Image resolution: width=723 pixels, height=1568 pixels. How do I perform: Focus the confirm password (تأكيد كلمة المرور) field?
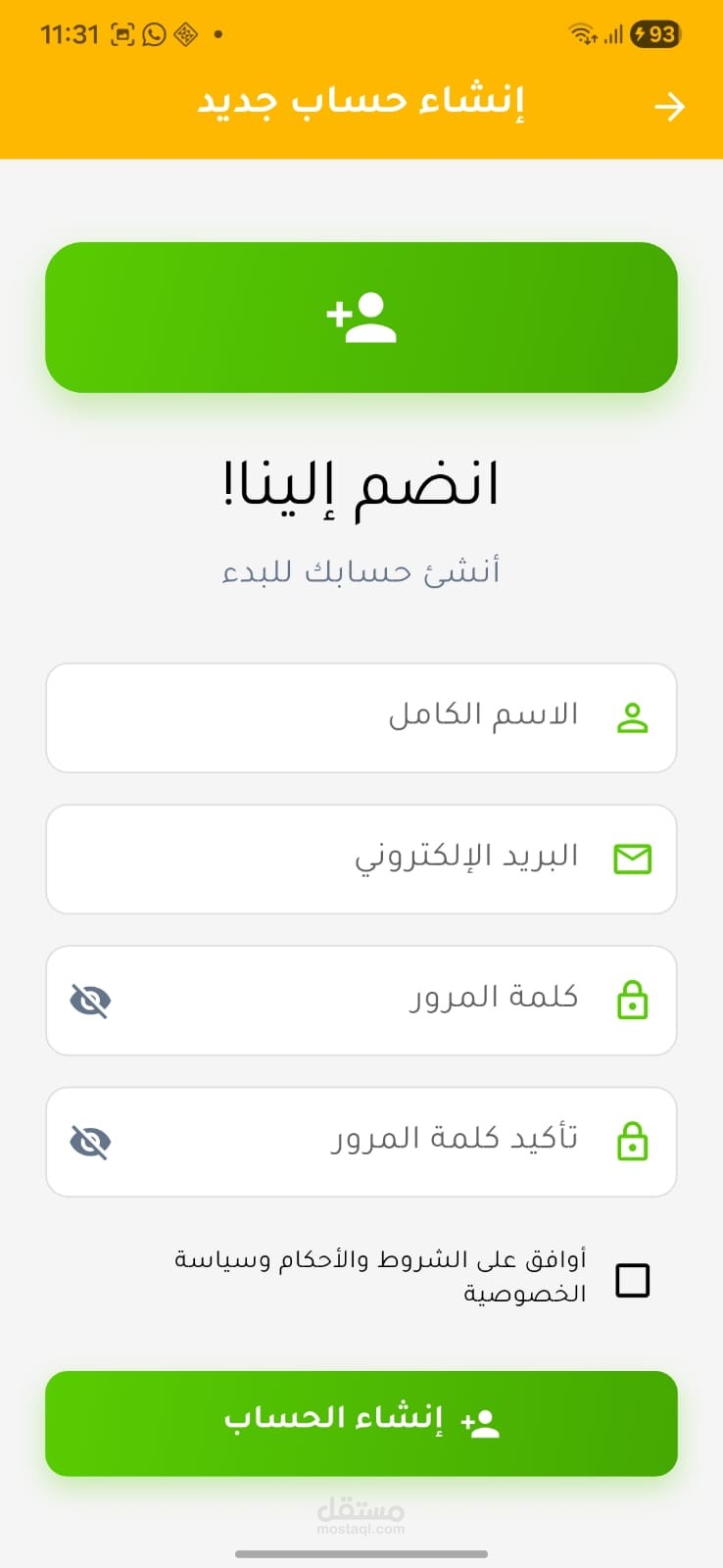pyautogui.click(x=361, y=1141)
